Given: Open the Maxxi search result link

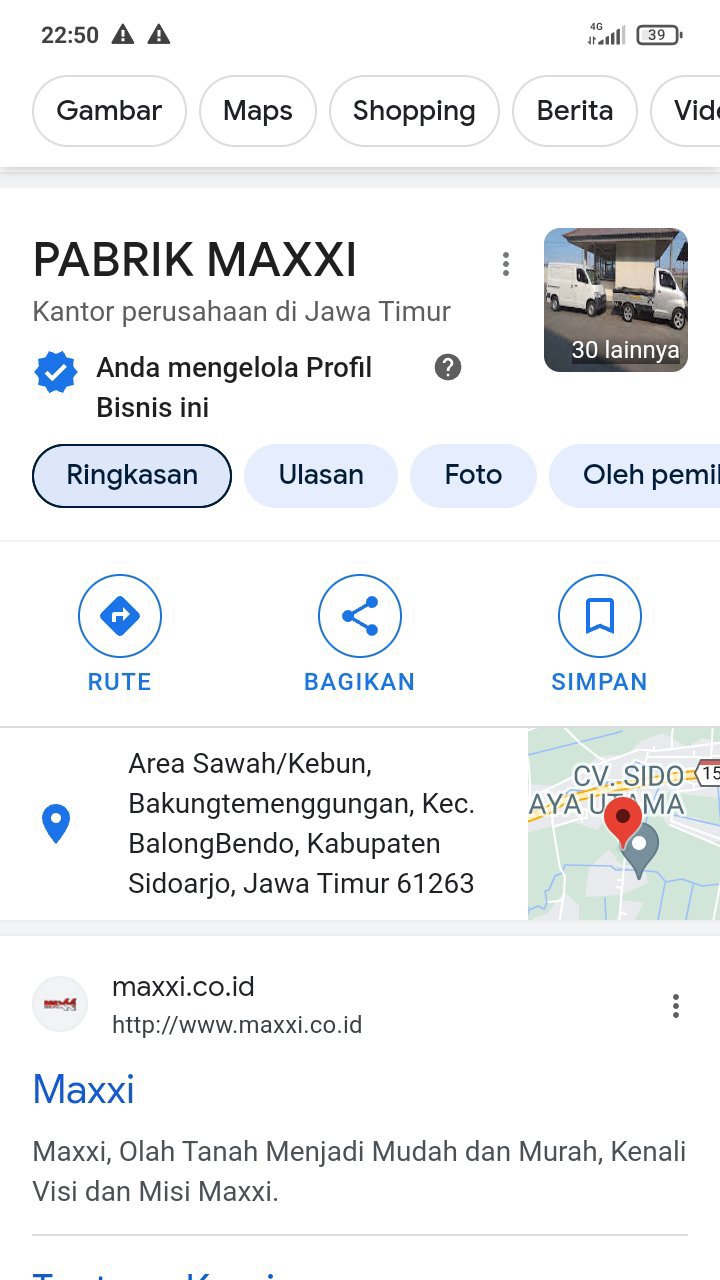Looking at the screenshot, I should click(x=84, y=1089).
